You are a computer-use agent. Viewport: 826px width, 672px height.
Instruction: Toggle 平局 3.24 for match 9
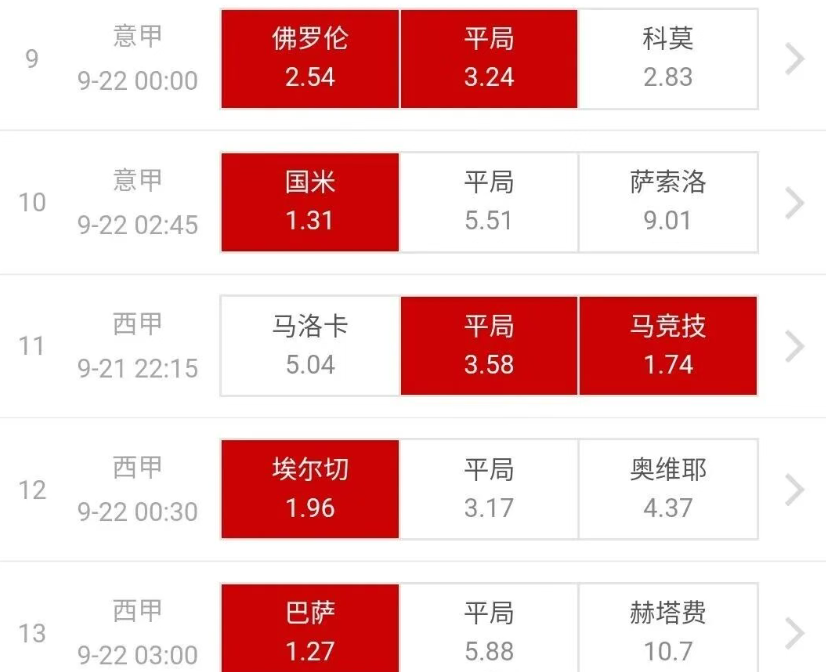tap(489, 58)
